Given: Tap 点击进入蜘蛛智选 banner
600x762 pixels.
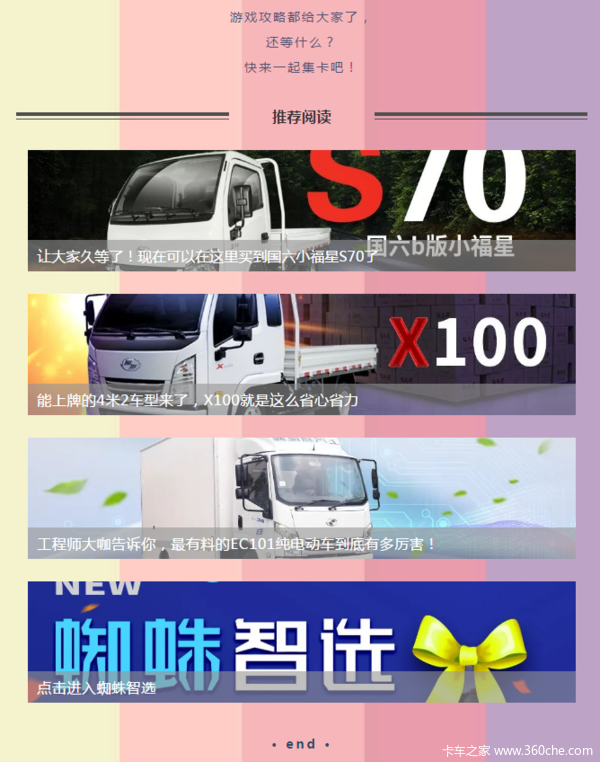Looking at the screenshot, I should tap(301, 642).
